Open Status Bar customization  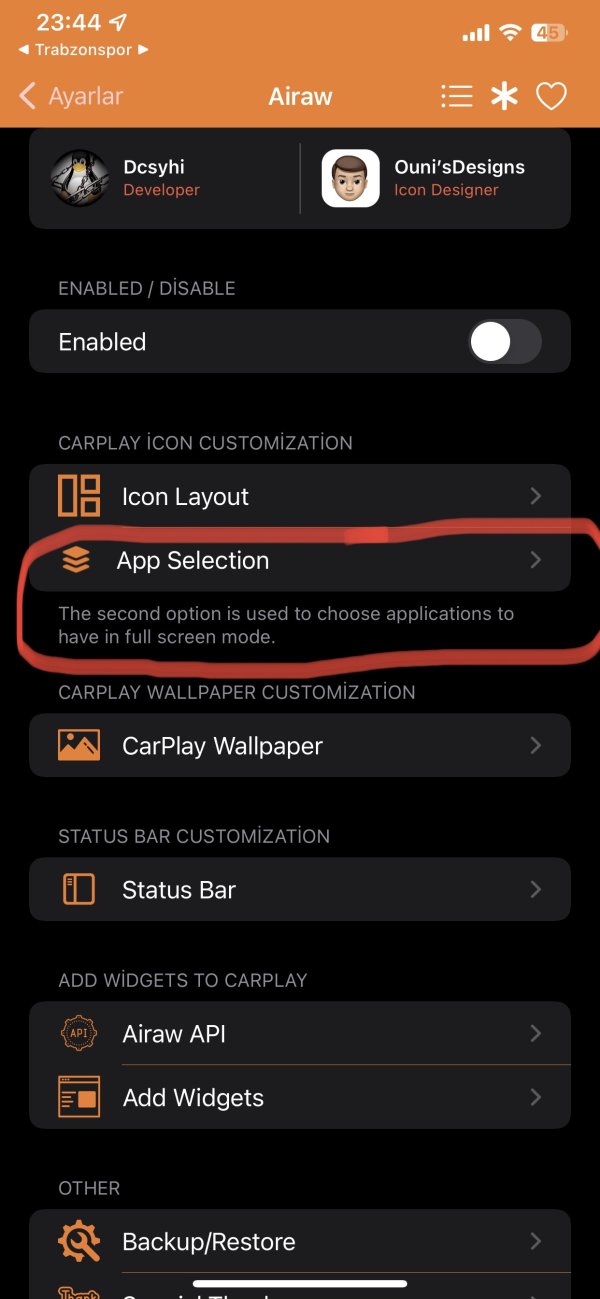300,890
